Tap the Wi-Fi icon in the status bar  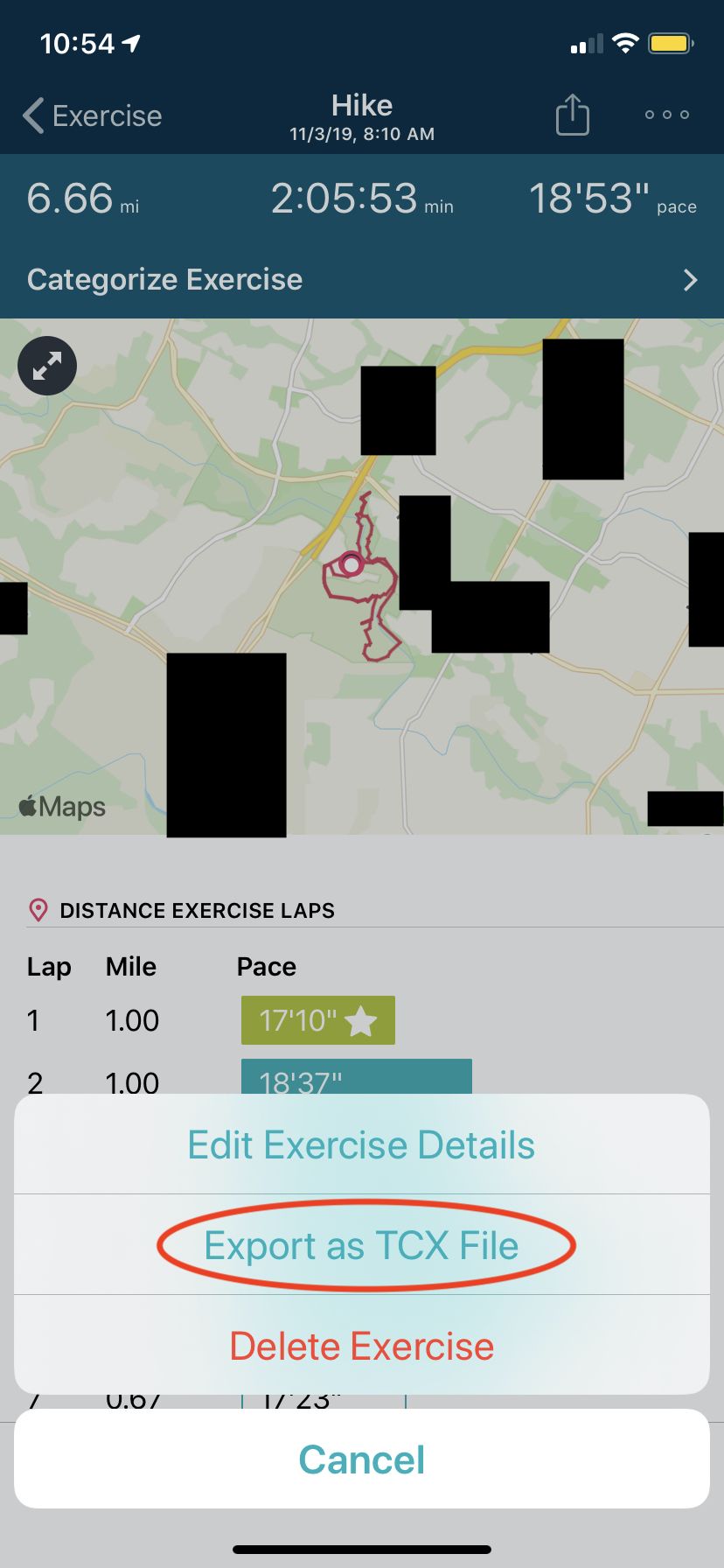623,40
